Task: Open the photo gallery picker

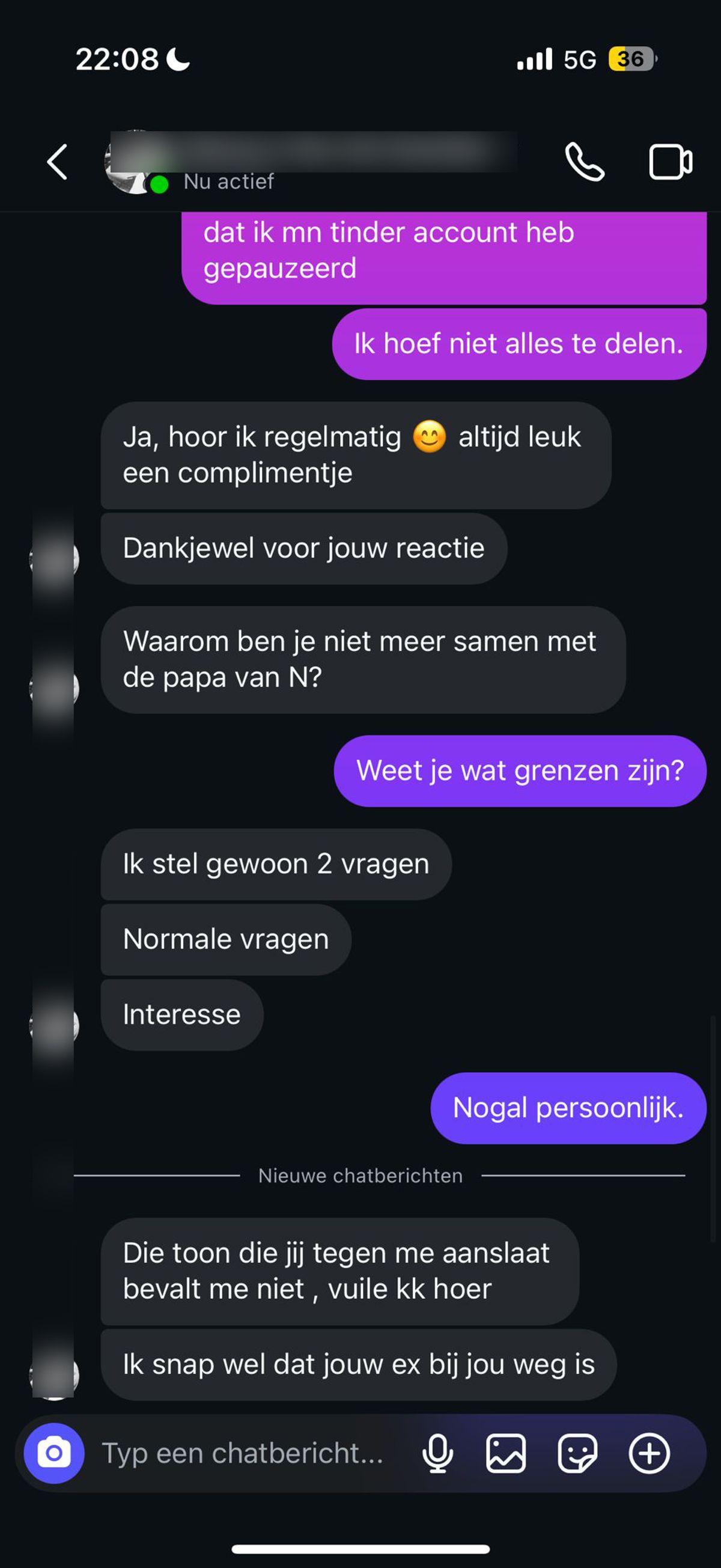Action: pos(506,1454)
